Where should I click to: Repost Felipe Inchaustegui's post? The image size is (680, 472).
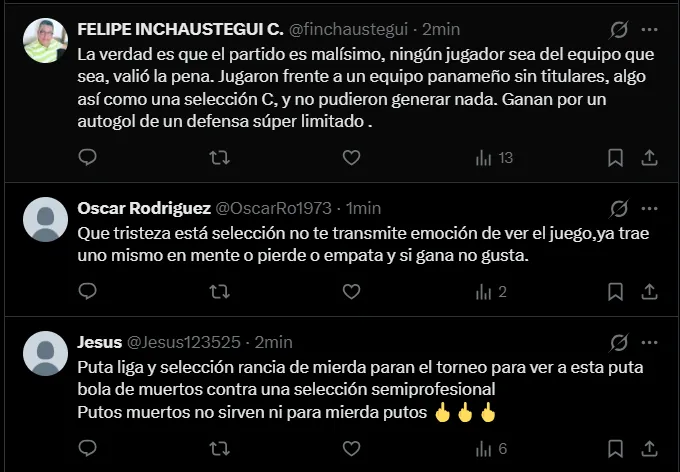(x=218, y=157)
